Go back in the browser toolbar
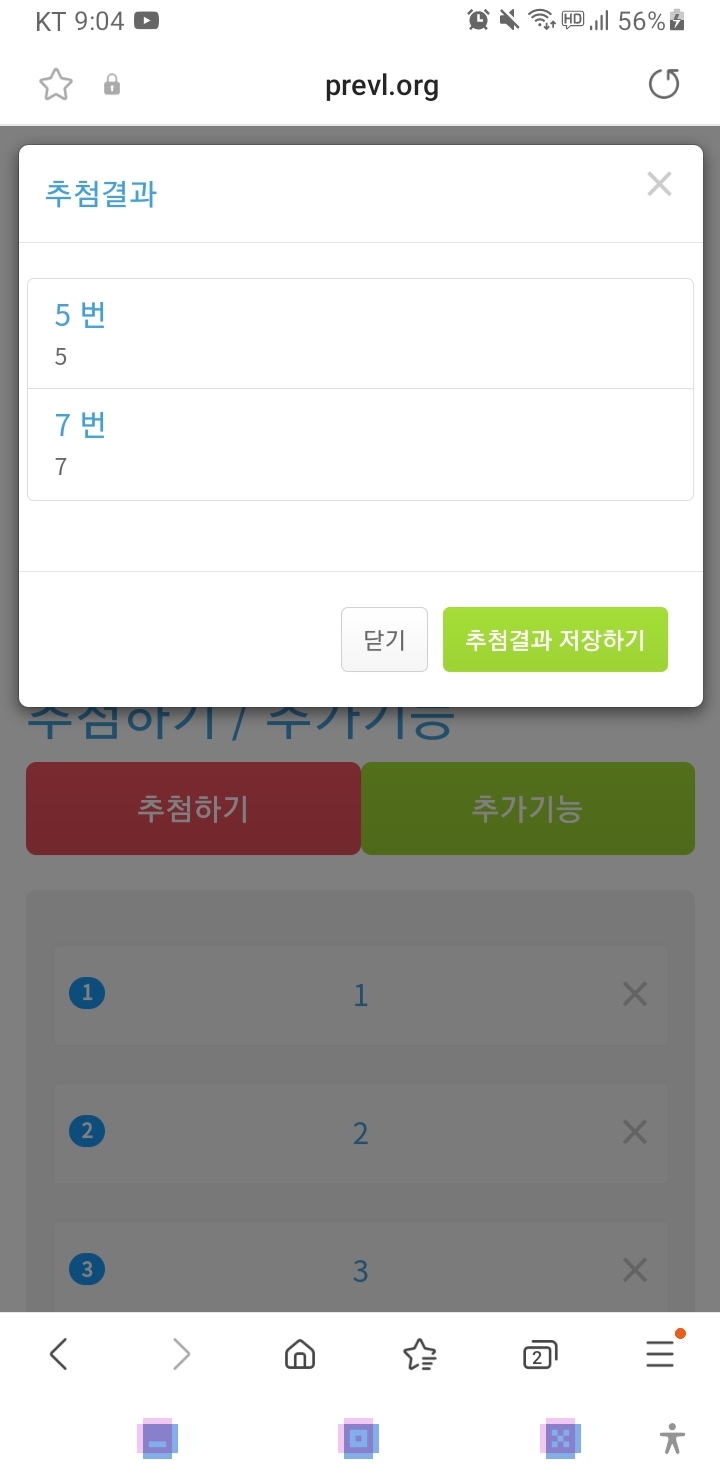Image resolution: width=720 pixels, height=1480 pixels. [58, 1354]
